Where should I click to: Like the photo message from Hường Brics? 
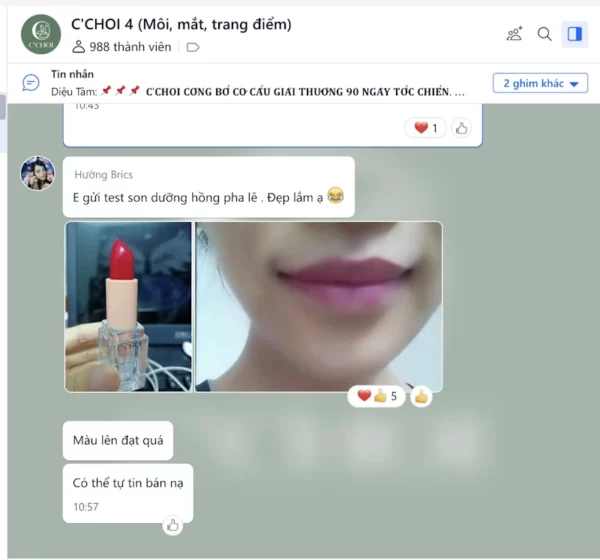pyautogui.click(x=421, y=396)
